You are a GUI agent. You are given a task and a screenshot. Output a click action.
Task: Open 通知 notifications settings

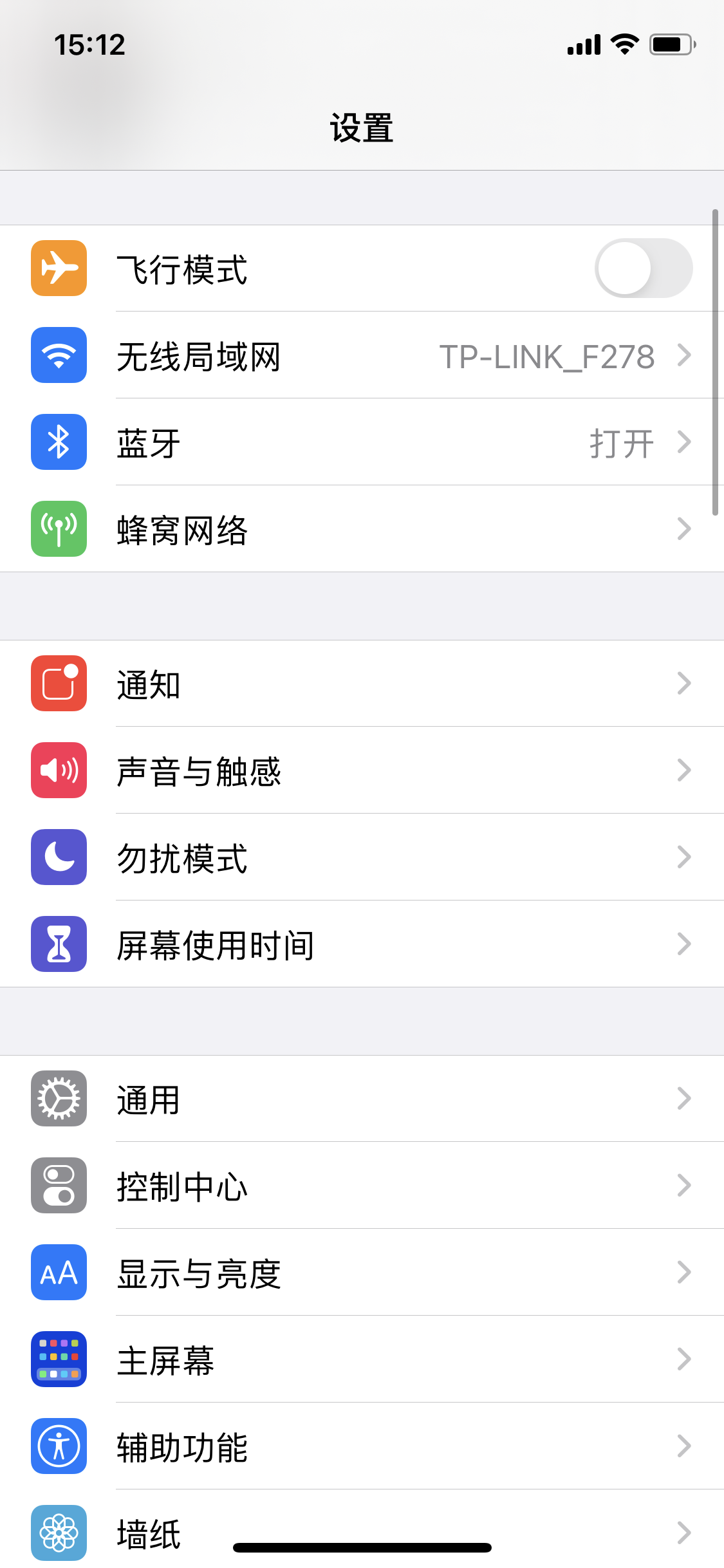360,684
